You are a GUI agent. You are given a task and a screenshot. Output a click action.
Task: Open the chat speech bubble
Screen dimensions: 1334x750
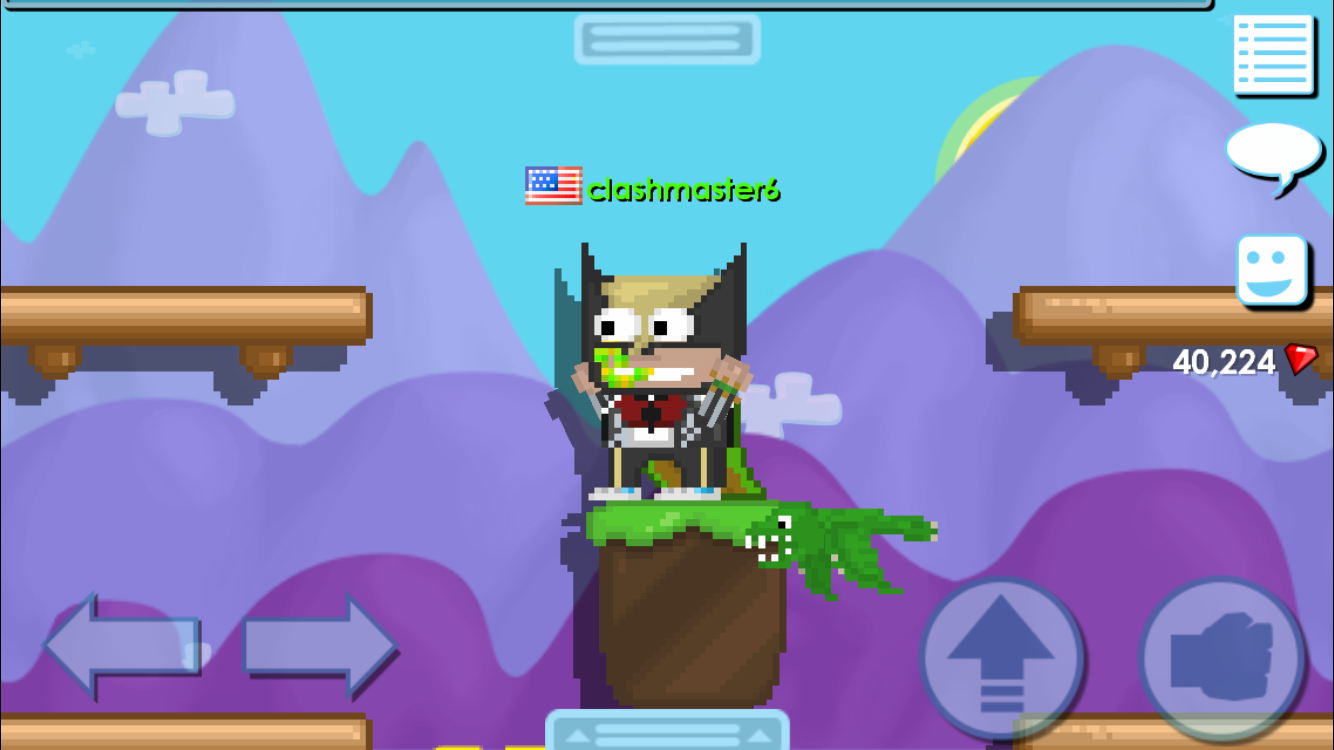pyautogui.click(x=1272, y=155)
